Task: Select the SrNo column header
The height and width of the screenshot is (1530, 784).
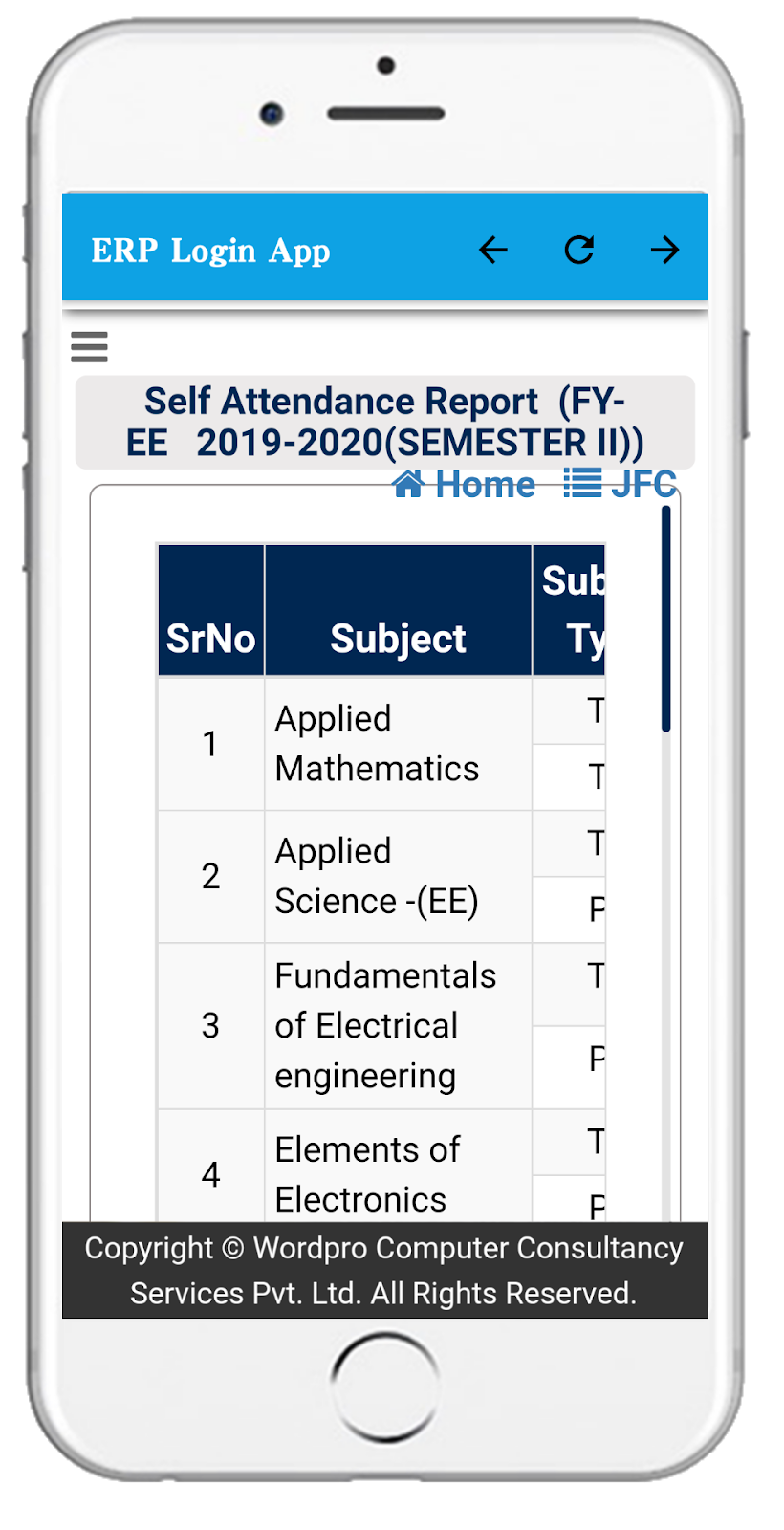Action: point(210,637)
